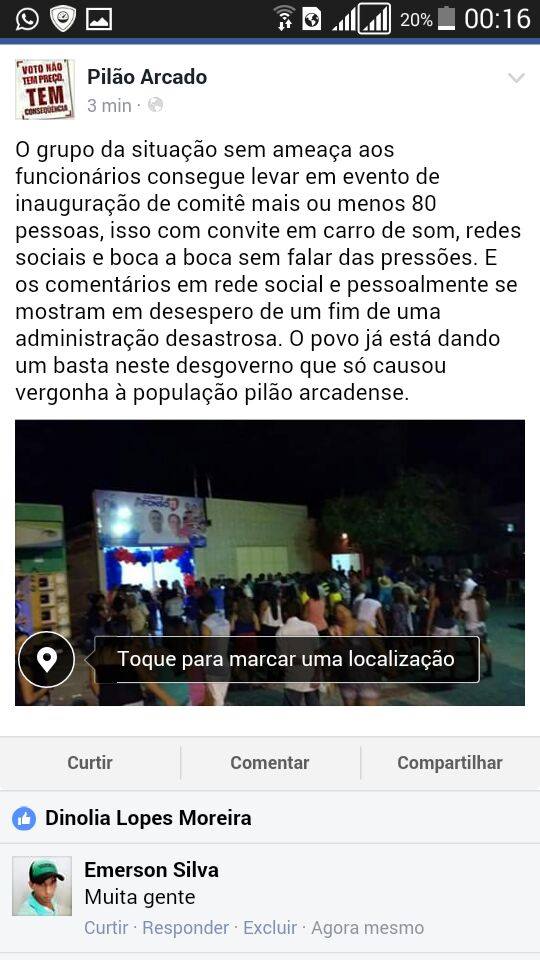Open the post options dropdown arrow
The height and width of the screenshot is (960, 540).
517,78
